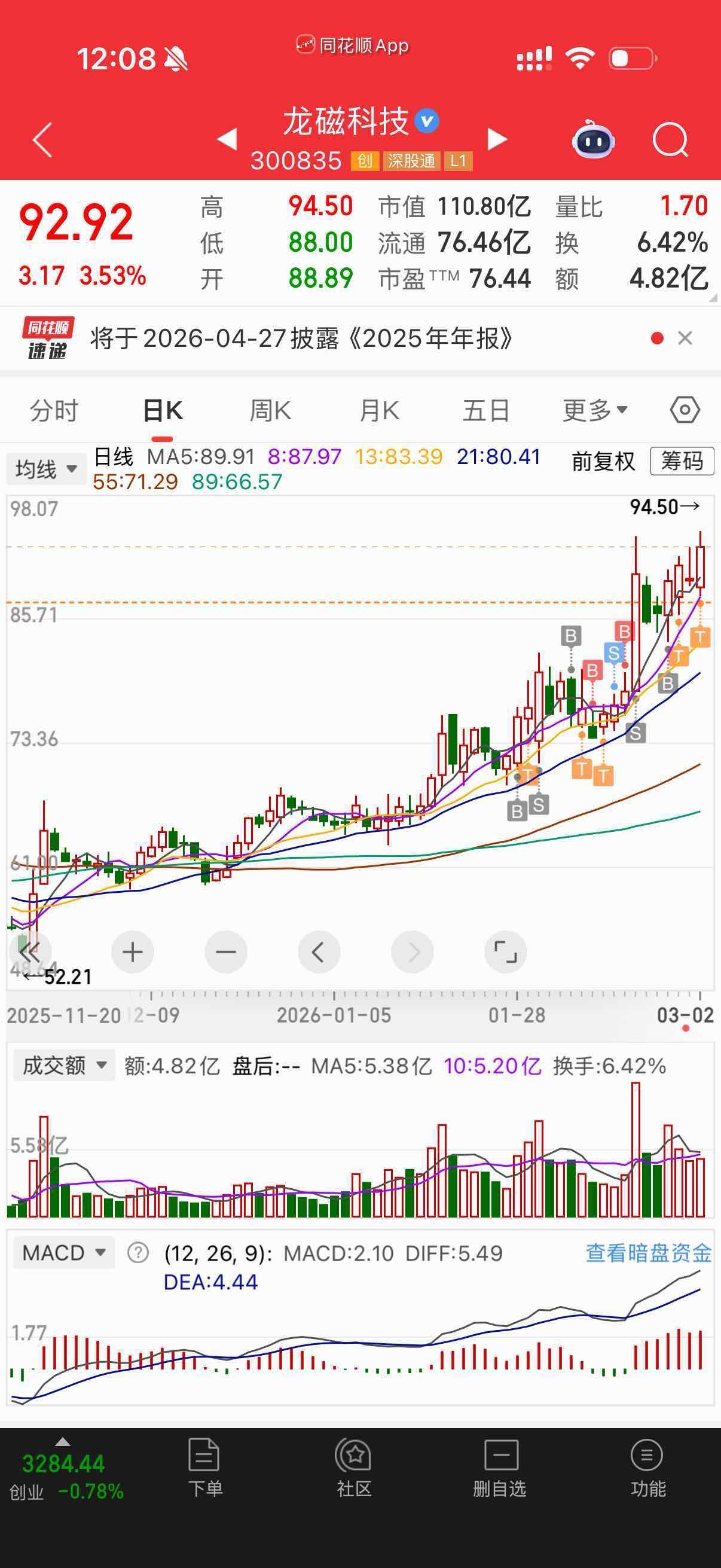The image size is (721, 1568).
Task: Expand the 更多 chart periods dropdown
Action: point(594,410)
